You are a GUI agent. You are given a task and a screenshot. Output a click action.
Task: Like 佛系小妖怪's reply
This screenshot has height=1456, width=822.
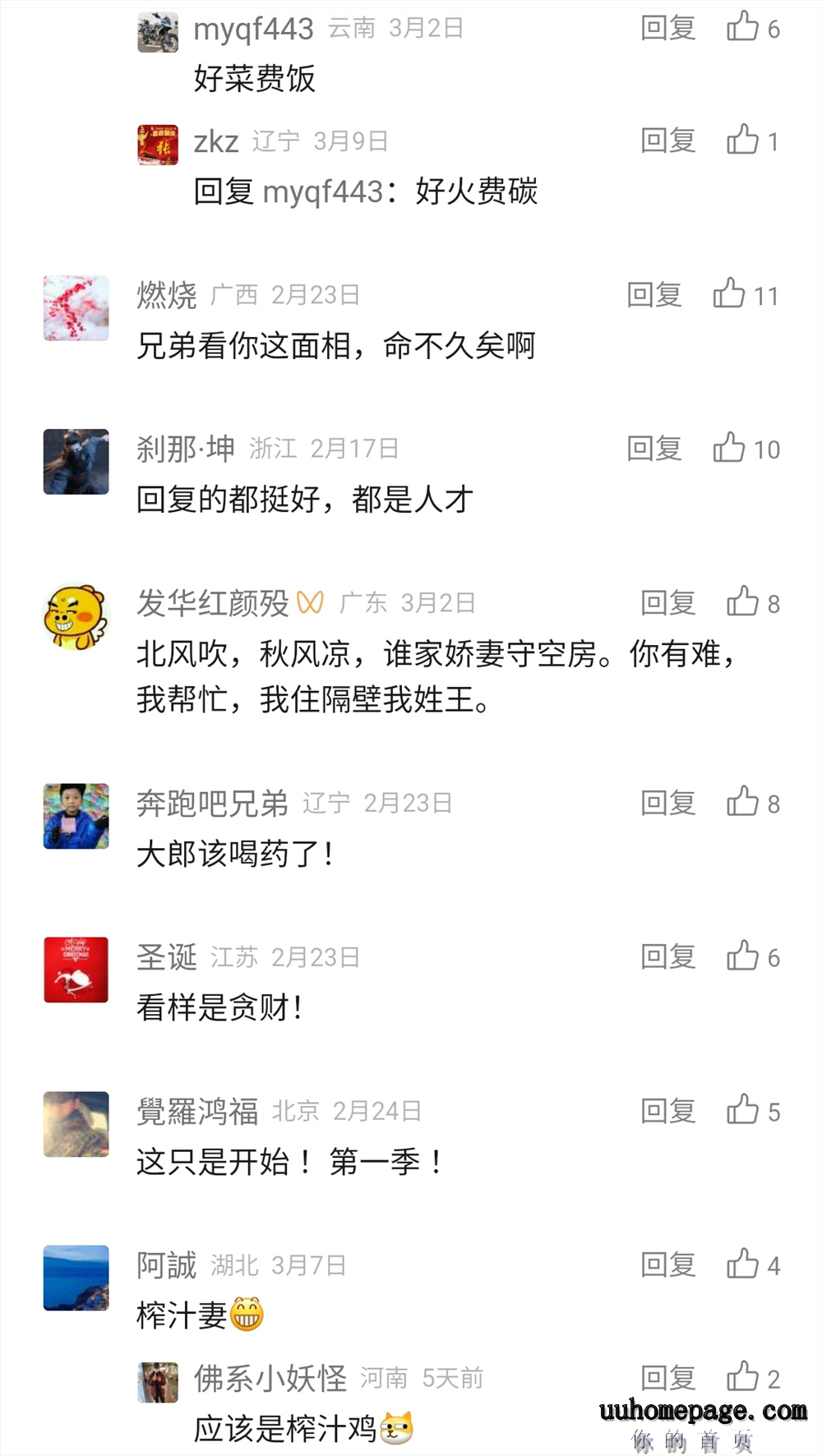point(743,1377)
